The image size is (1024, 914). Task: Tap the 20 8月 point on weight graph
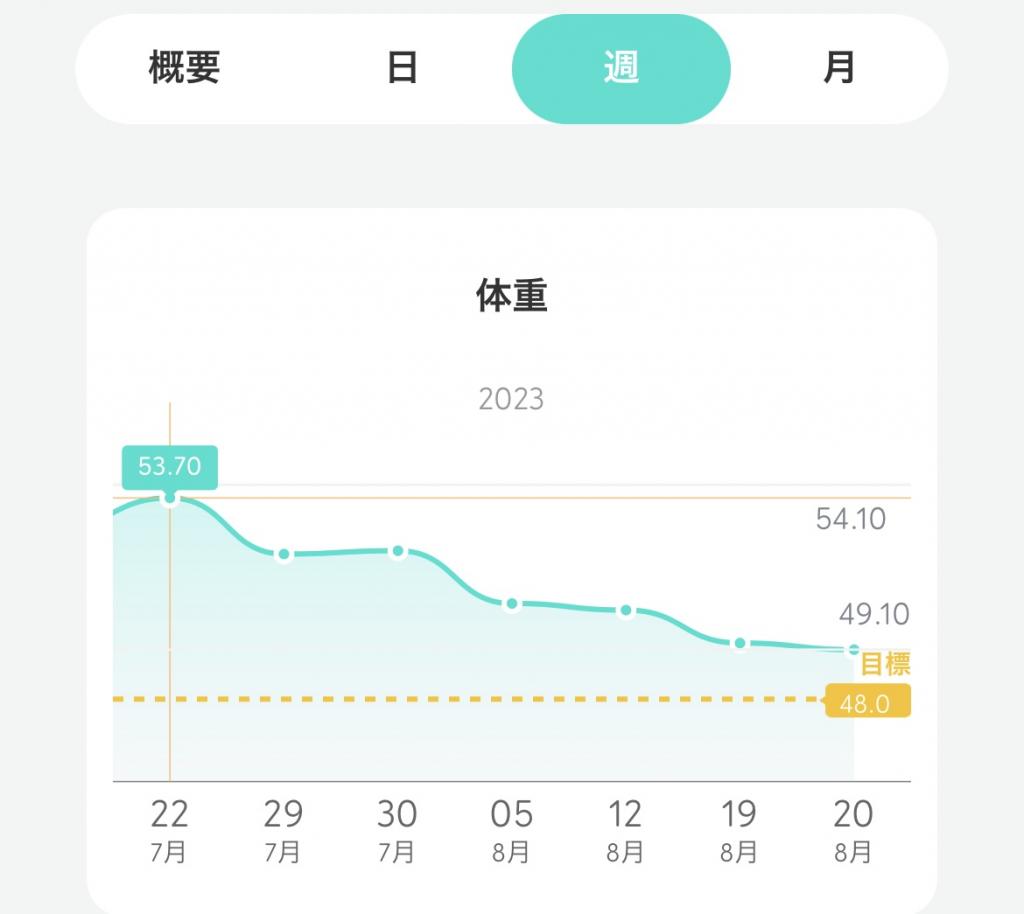pos(853,650)
